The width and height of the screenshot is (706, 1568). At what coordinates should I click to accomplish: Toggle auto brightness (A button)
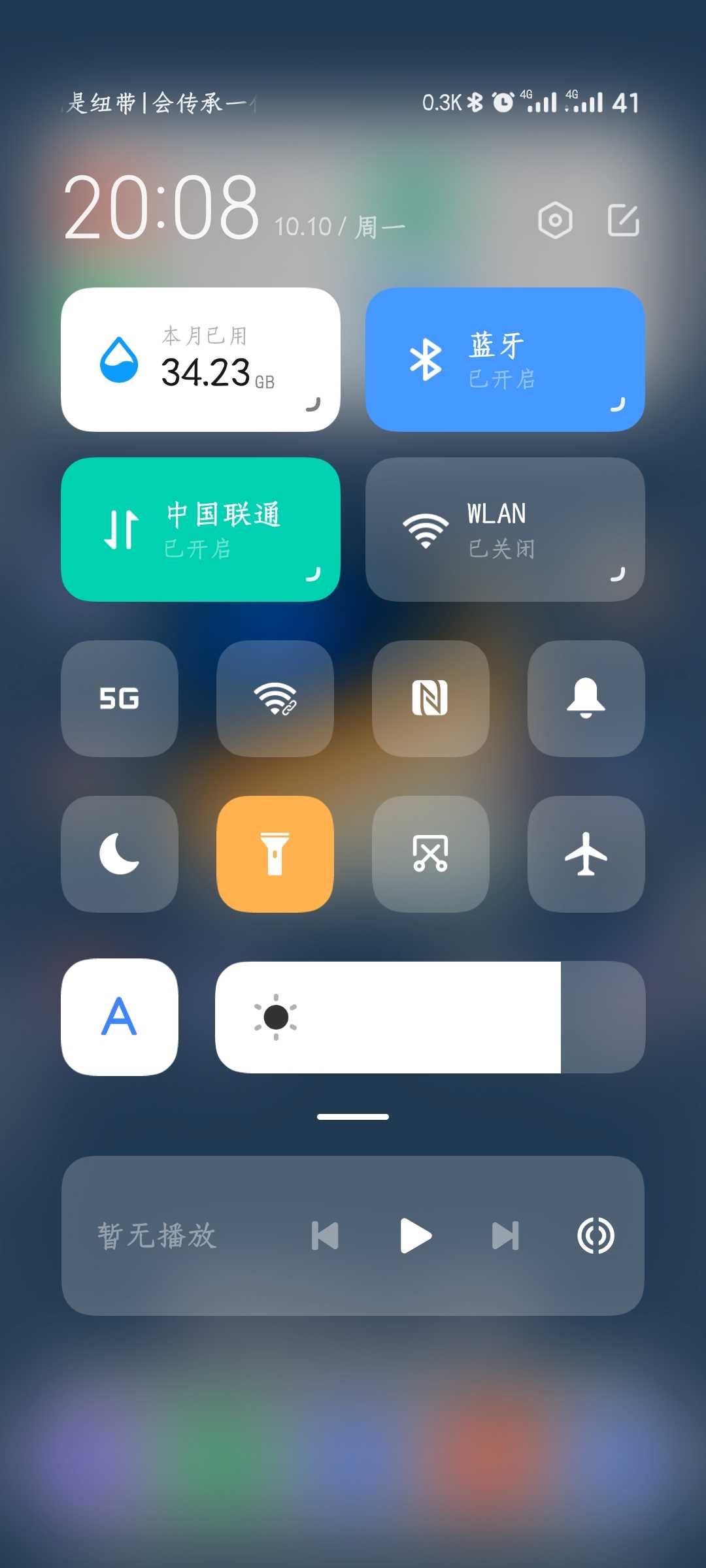(120, 1017)
